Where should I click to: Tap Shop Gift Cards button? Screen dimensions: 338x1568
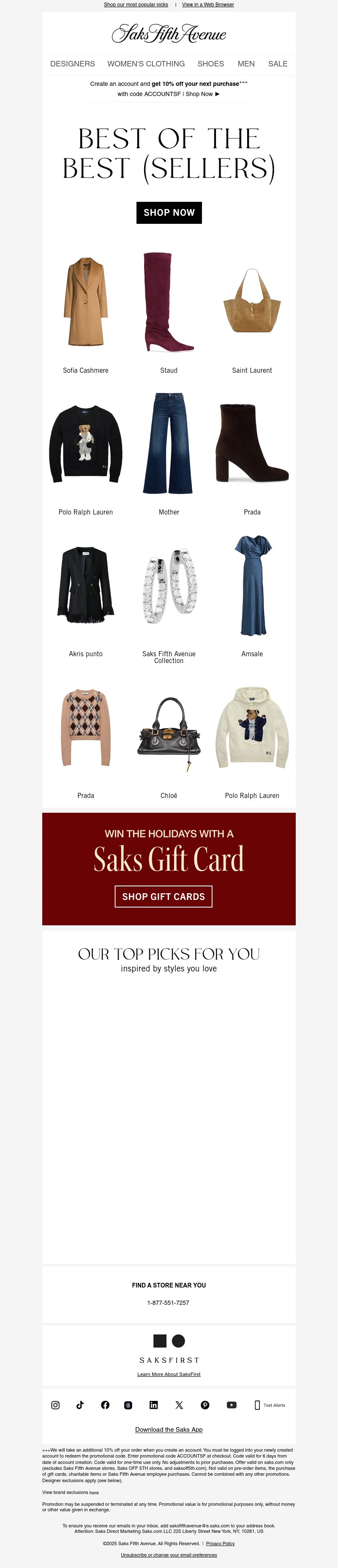coord(164,897)
